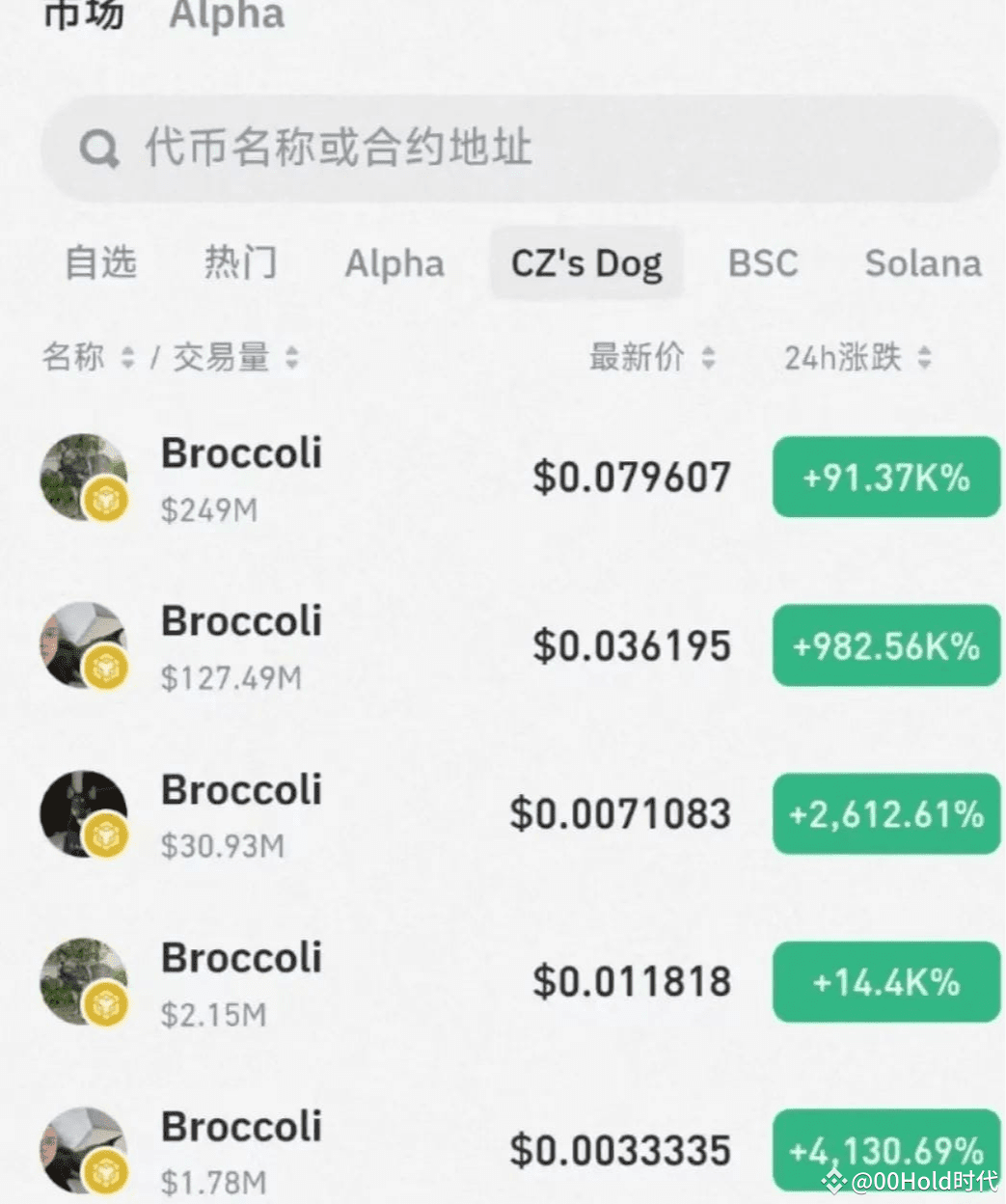This screenshot has width=1006, height=1204.
Task: Open the dog avatar of the $30.93M Broccoli
Action: [82, 813]
